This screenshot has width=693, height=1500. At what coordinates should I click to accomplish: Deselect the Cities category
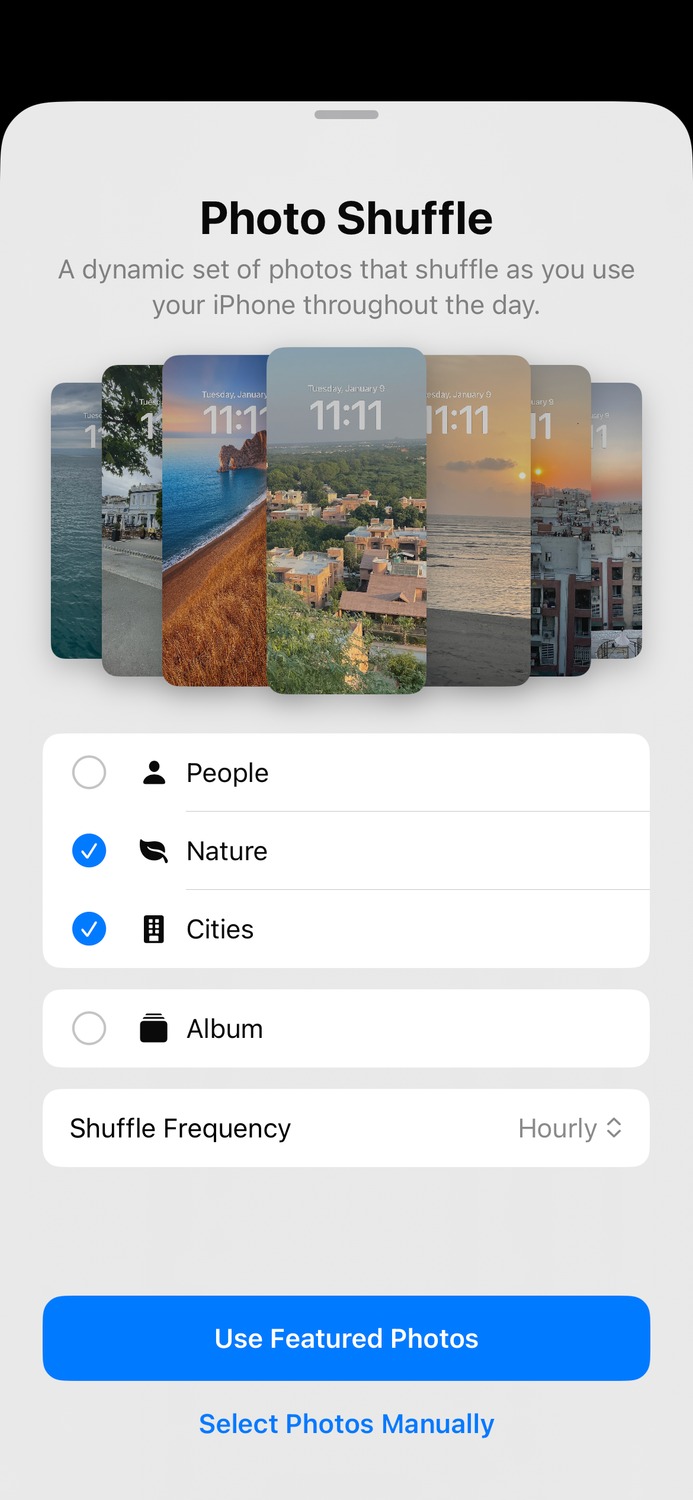tap(346, 929)
